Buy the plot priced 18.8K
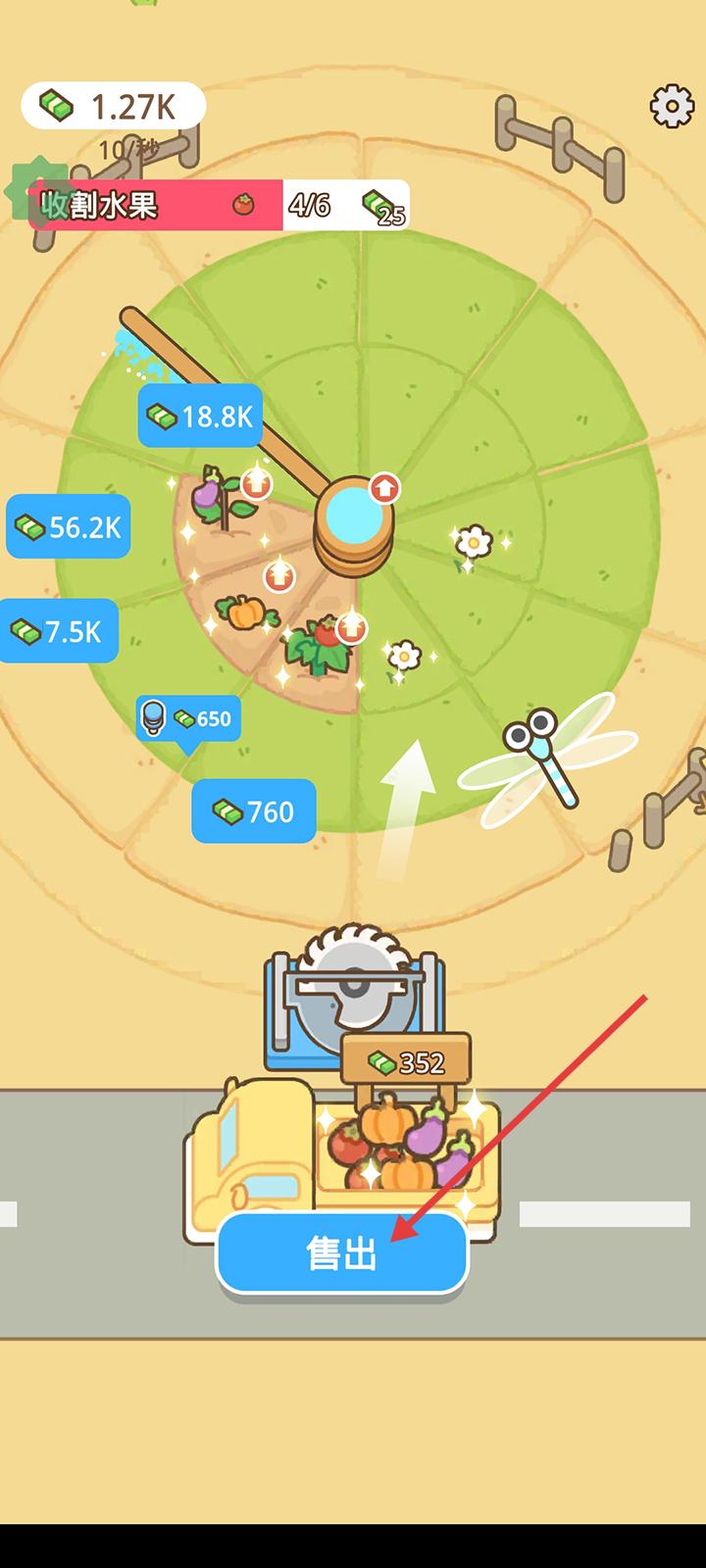 (x=200, y=416)
